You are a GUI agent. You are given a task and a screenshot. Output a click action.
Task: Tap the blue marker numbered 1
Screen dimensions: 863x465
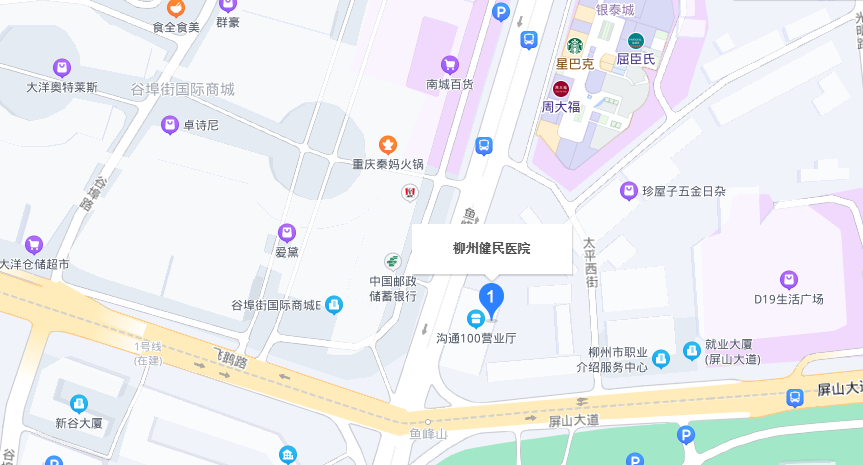pyautogui.click(x=491, y=297)
